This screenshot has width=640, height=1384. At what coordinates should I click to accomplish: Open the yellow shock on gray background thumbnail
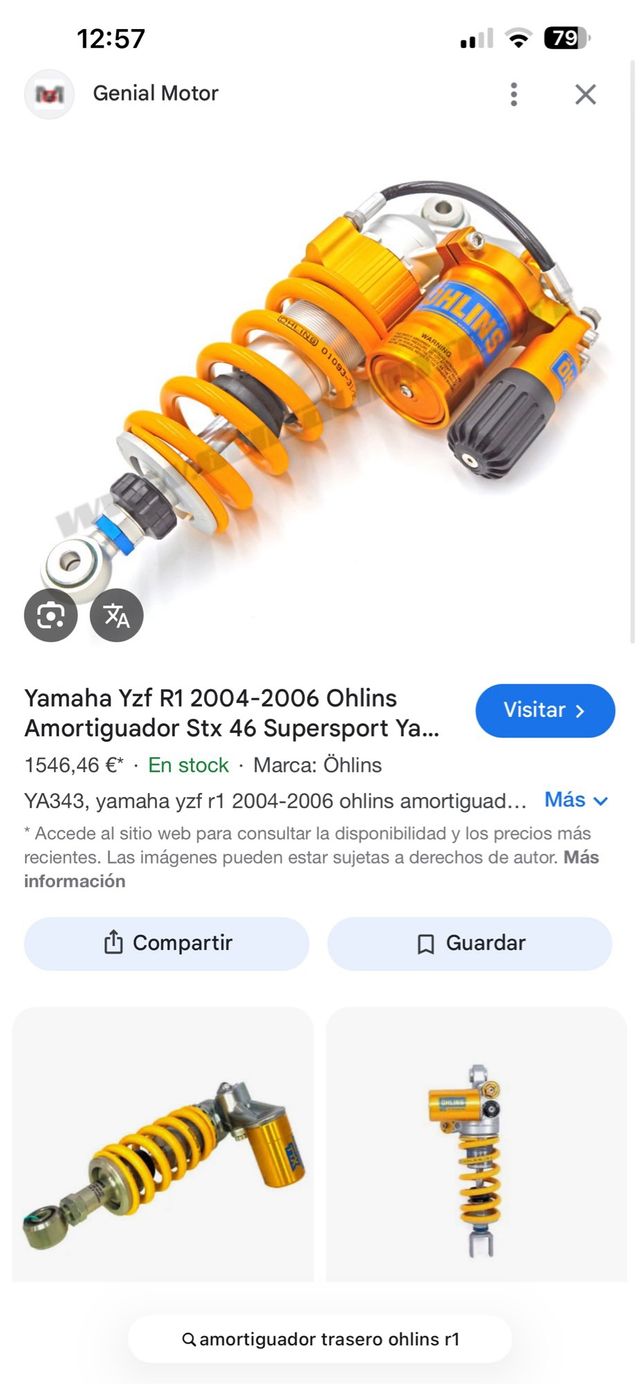click(163, 1143)
